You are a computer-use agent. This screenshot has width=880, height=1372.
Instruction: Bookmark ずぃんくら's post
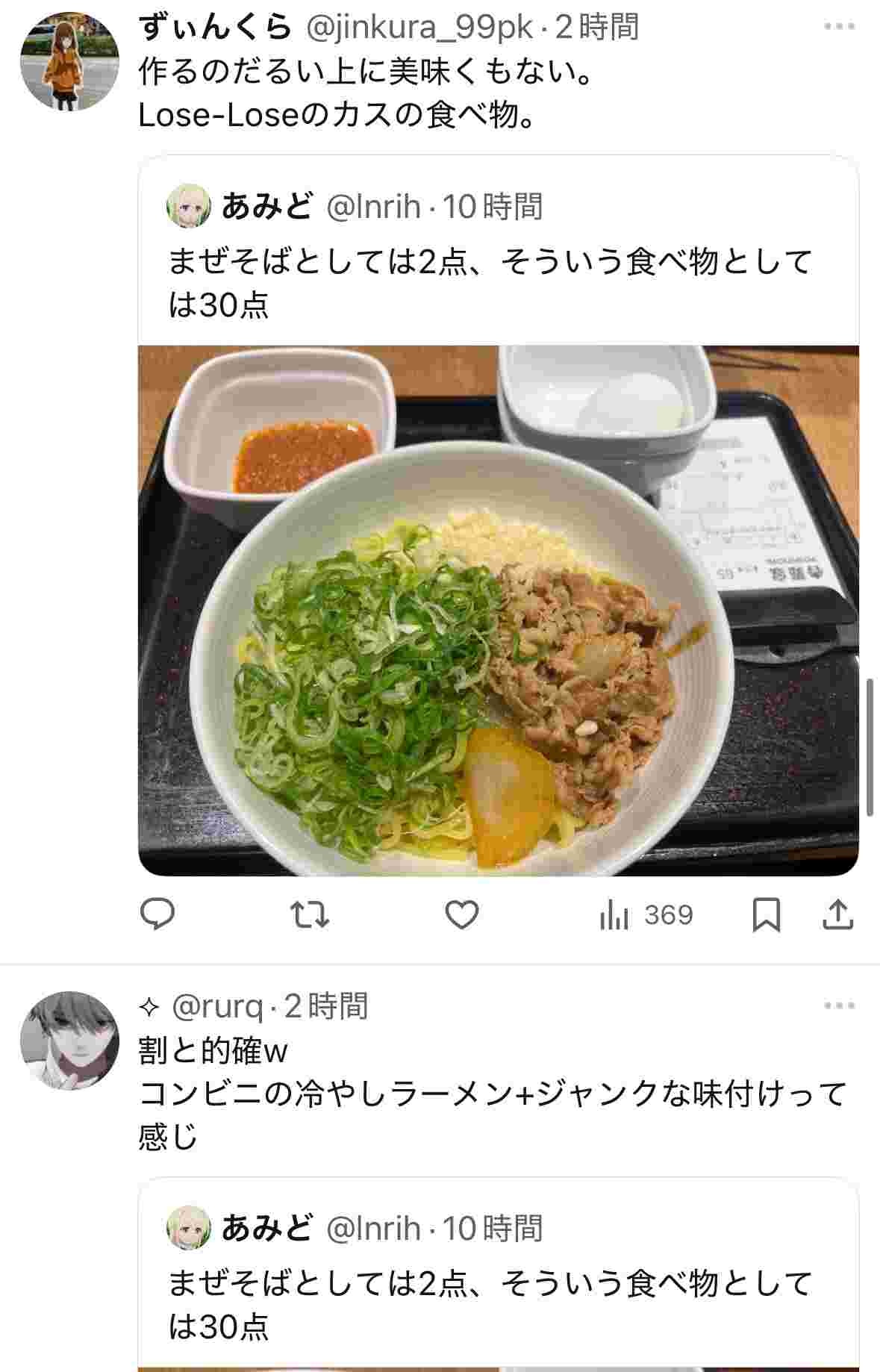tap(766, 915)
